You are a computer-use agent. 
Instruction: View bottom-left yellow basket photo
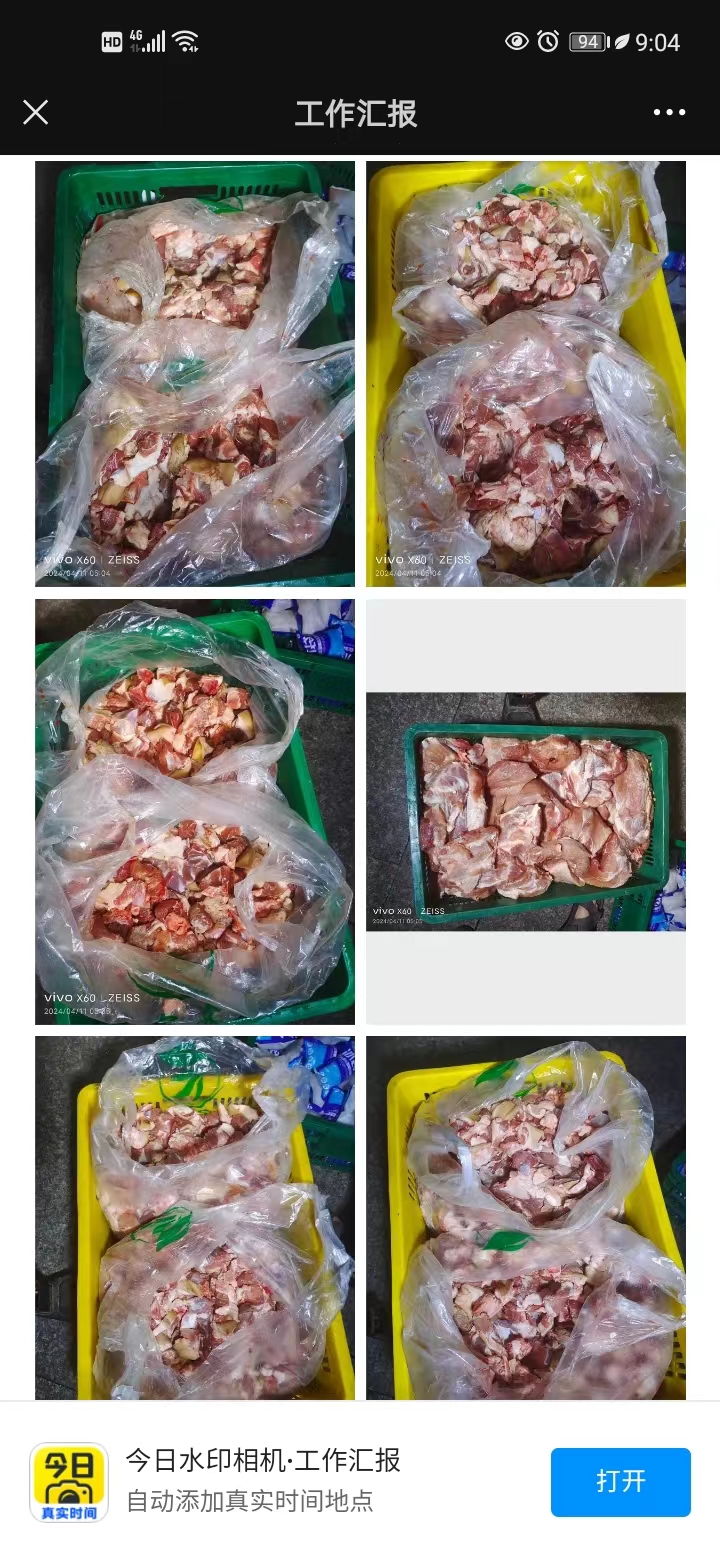pyautogui.click(x=195, y=1217)
